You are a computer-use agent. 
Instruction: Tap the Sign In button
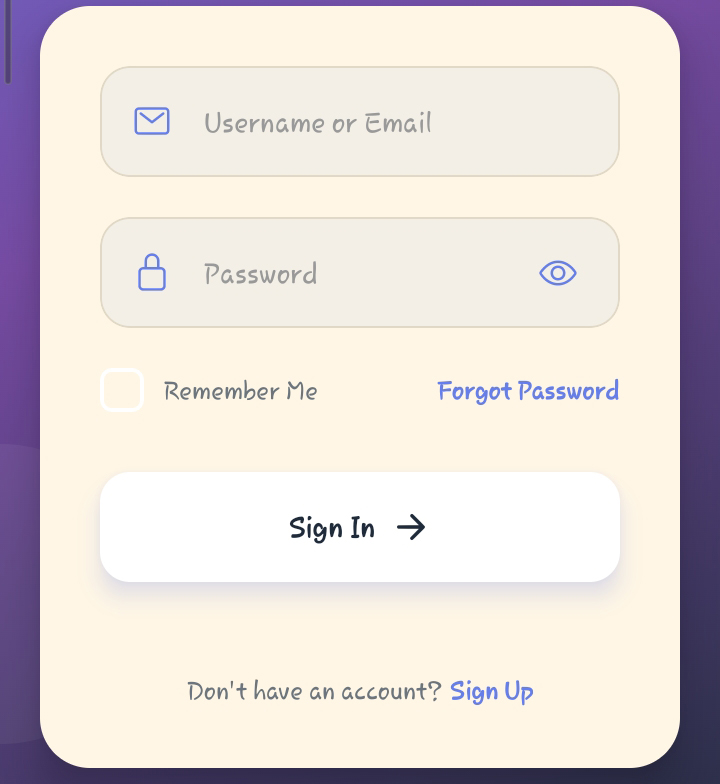pos(360,527)
